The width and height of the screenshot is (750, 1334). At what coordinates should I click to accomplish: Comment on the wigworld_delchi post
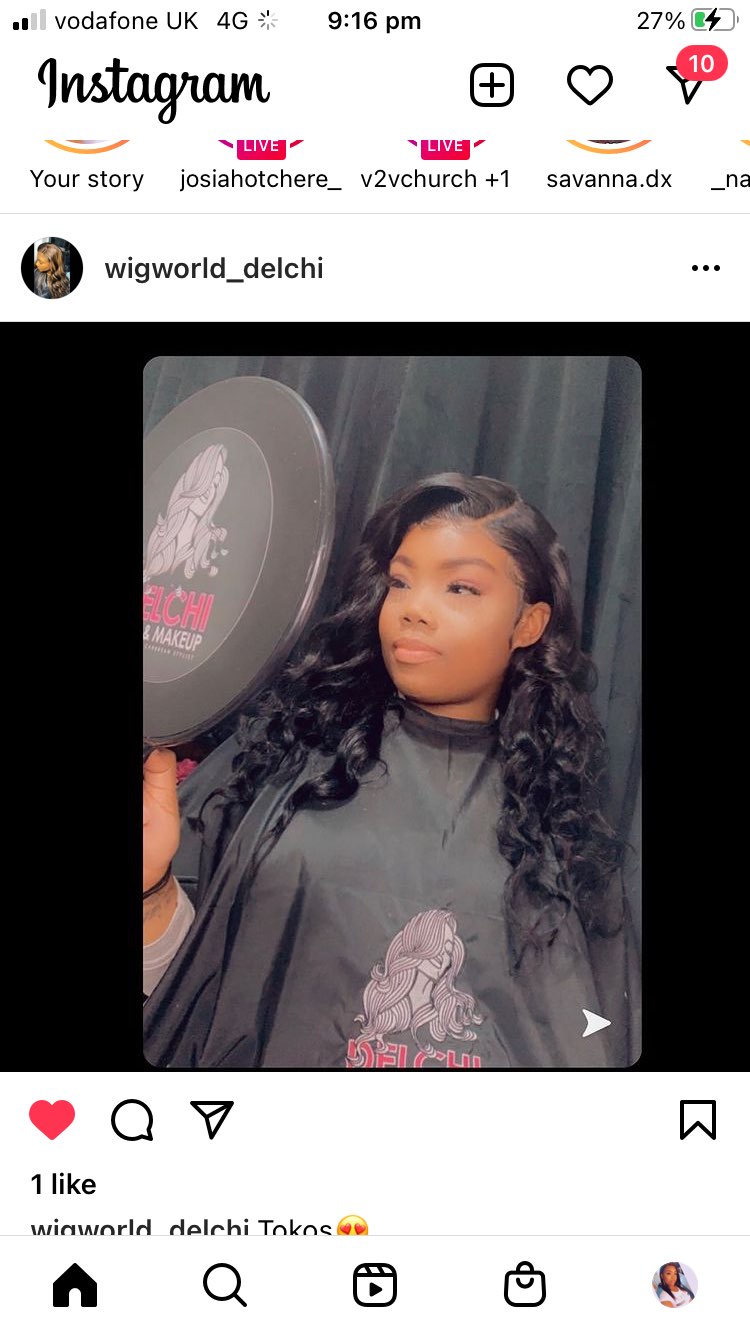[132, 1120]
